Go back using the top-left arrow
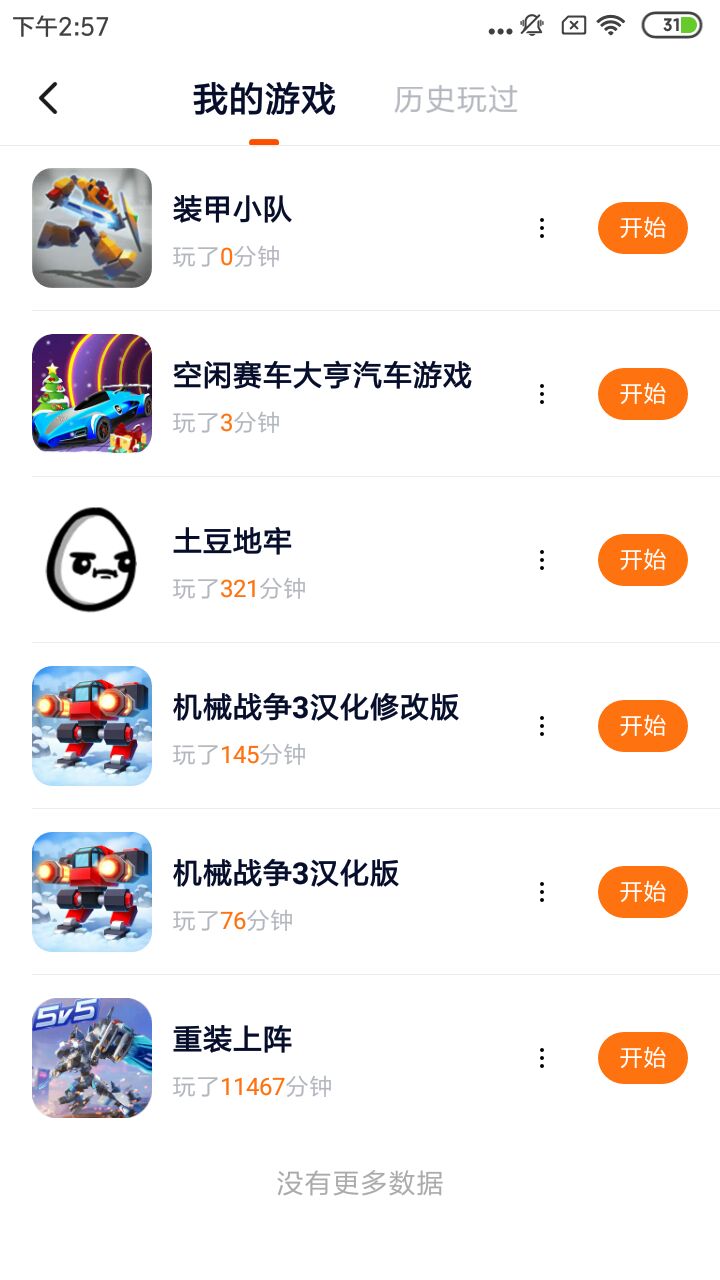This screenshot has height=1280, width=720. [x=48, y=98]
